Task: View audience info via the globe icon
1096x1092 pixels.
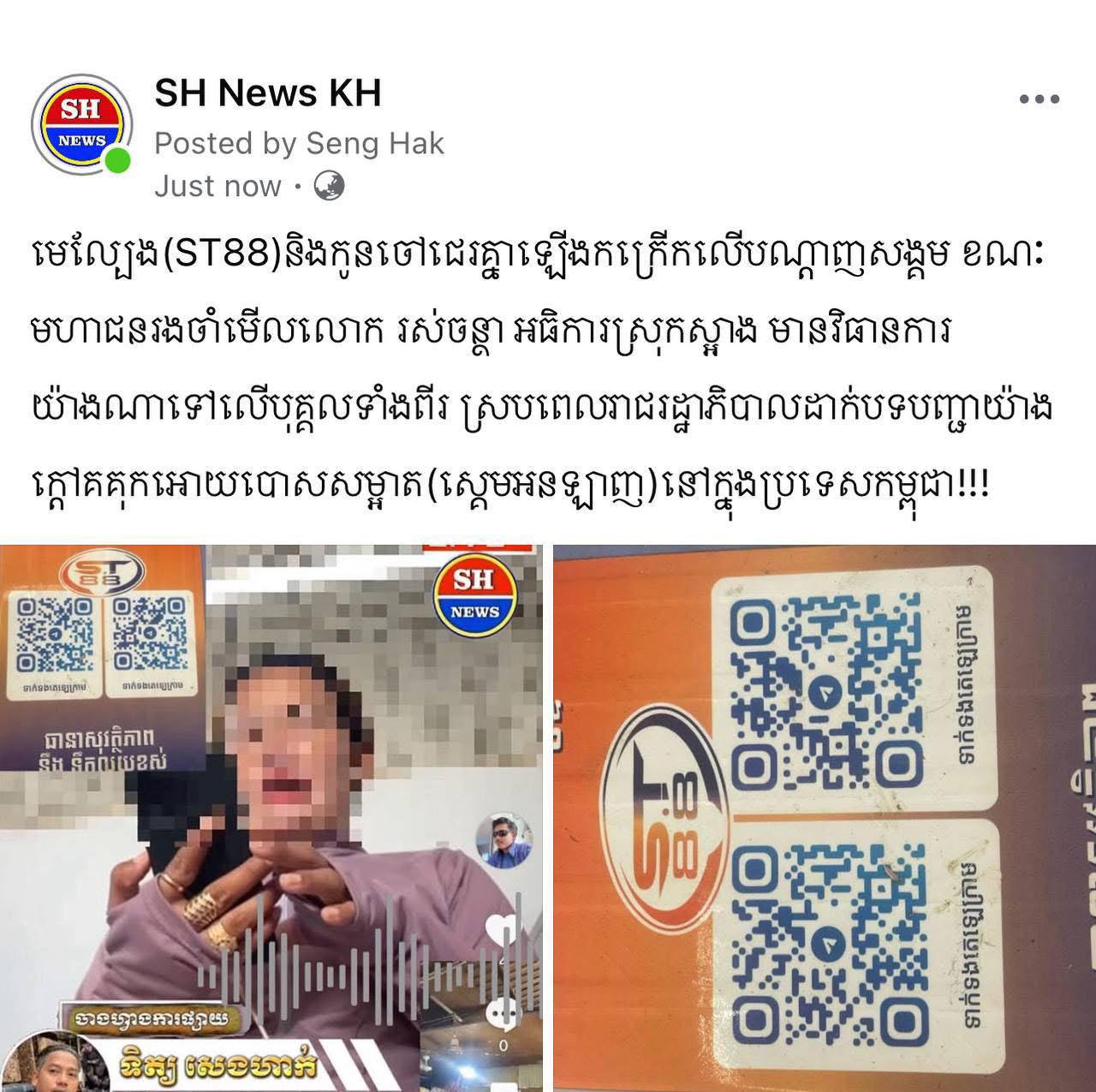Action: (329, 185)
